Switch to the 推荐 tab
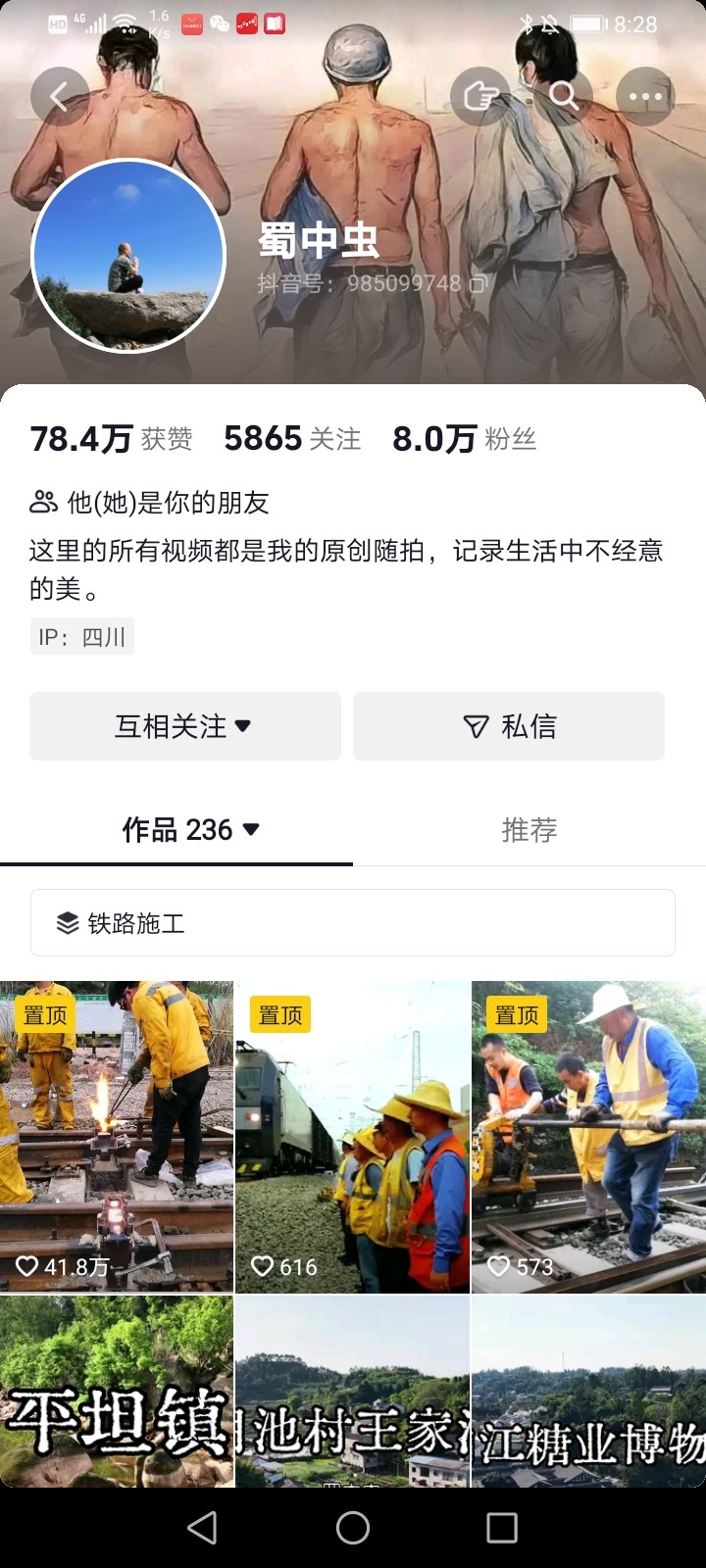 point(529,830)
